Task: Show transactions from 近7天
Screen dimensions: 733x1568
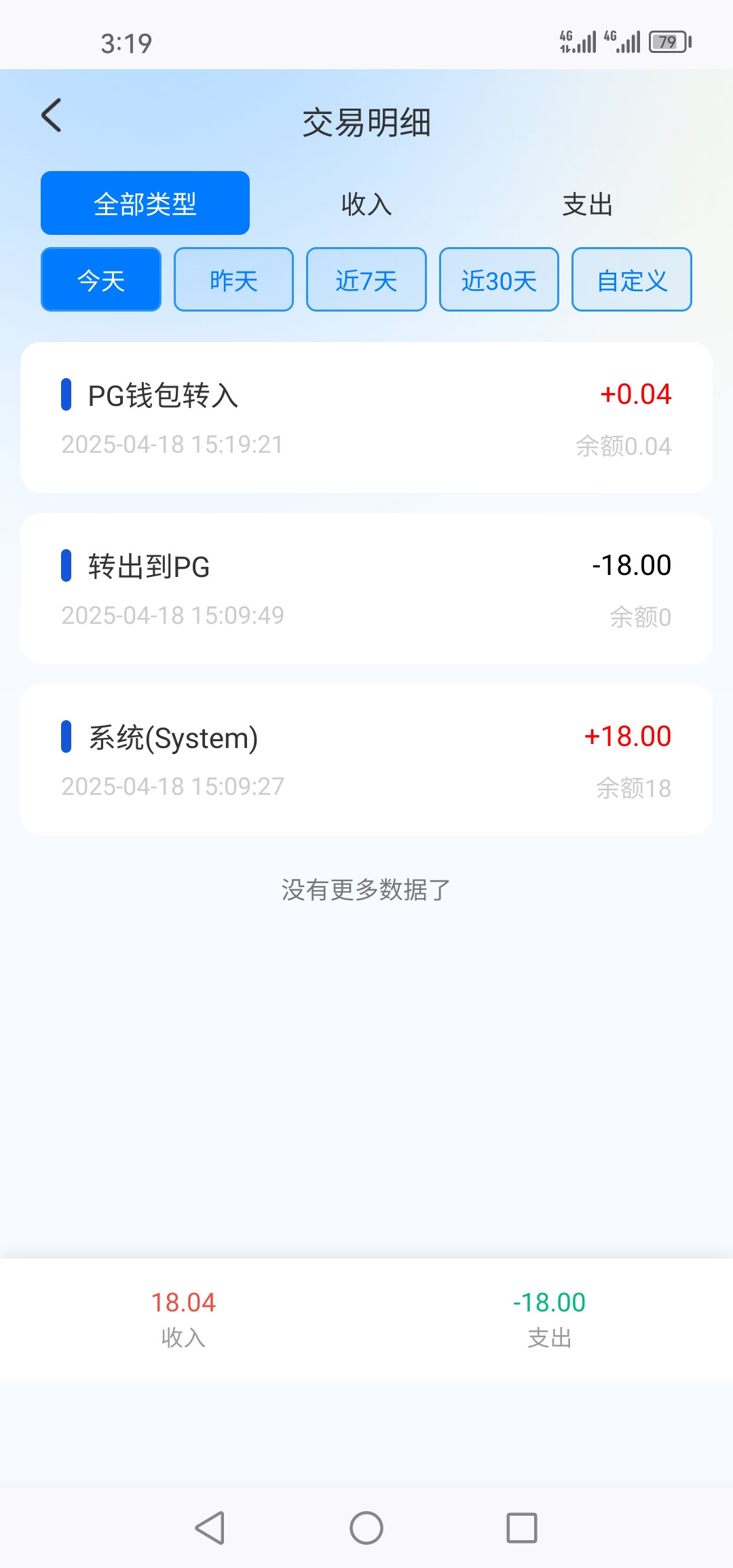Action: (366, 280)
